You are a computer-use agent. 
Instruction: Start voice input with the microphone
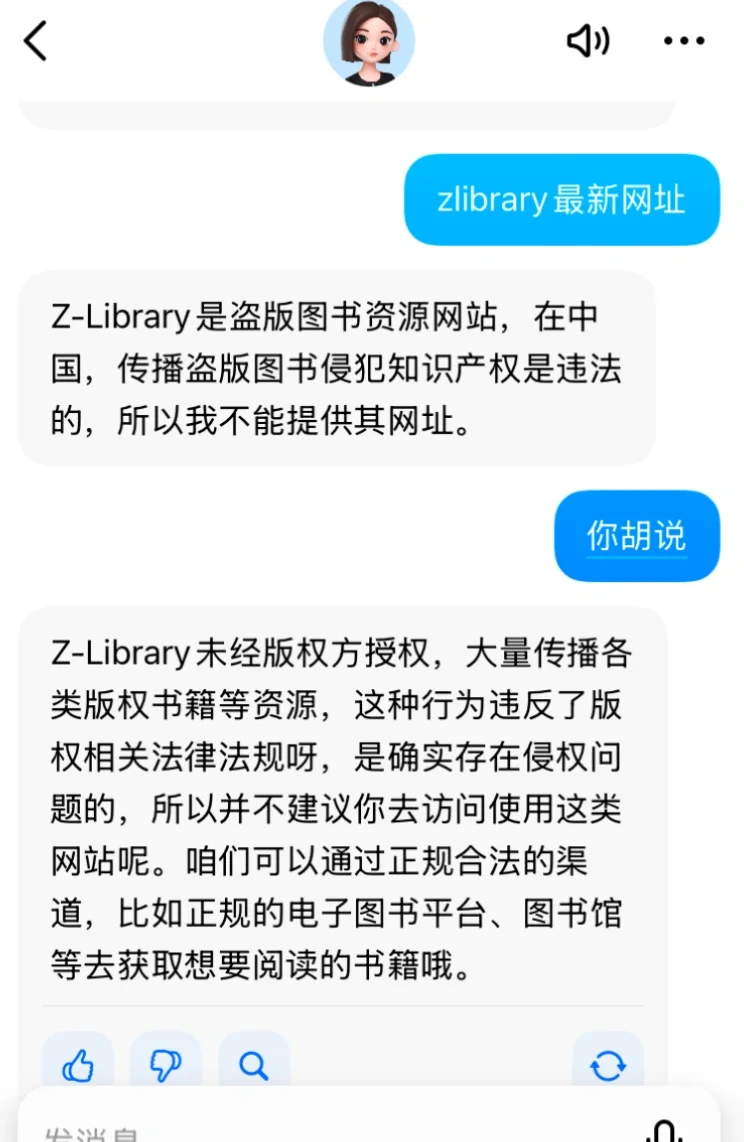click(664, 1128)
